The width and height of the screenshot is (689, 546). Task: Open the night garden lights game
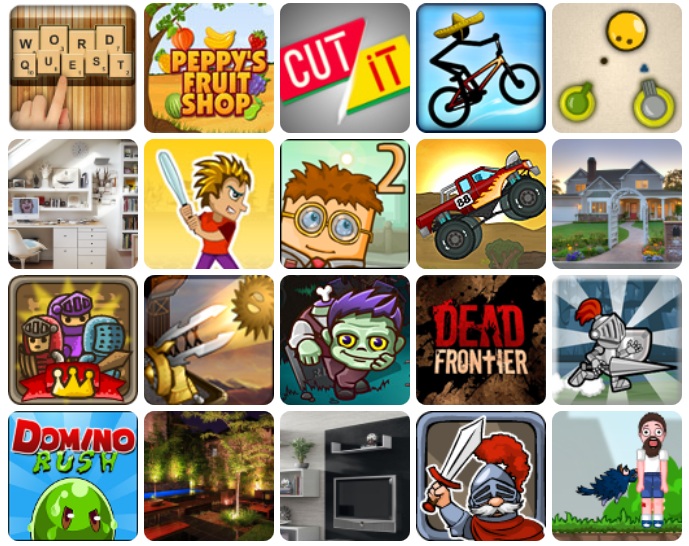[208, 476]
